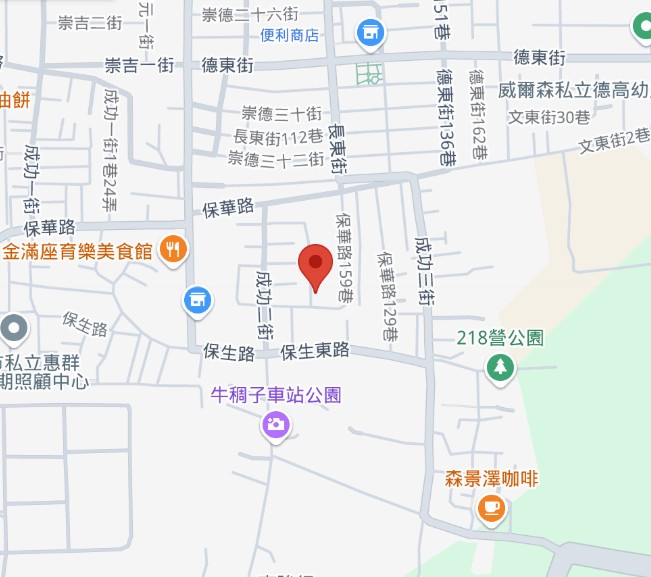The width and height of the screenshot is (651, 577).
Task: Select 218營公園 park marker
Action: click(499, 367)
